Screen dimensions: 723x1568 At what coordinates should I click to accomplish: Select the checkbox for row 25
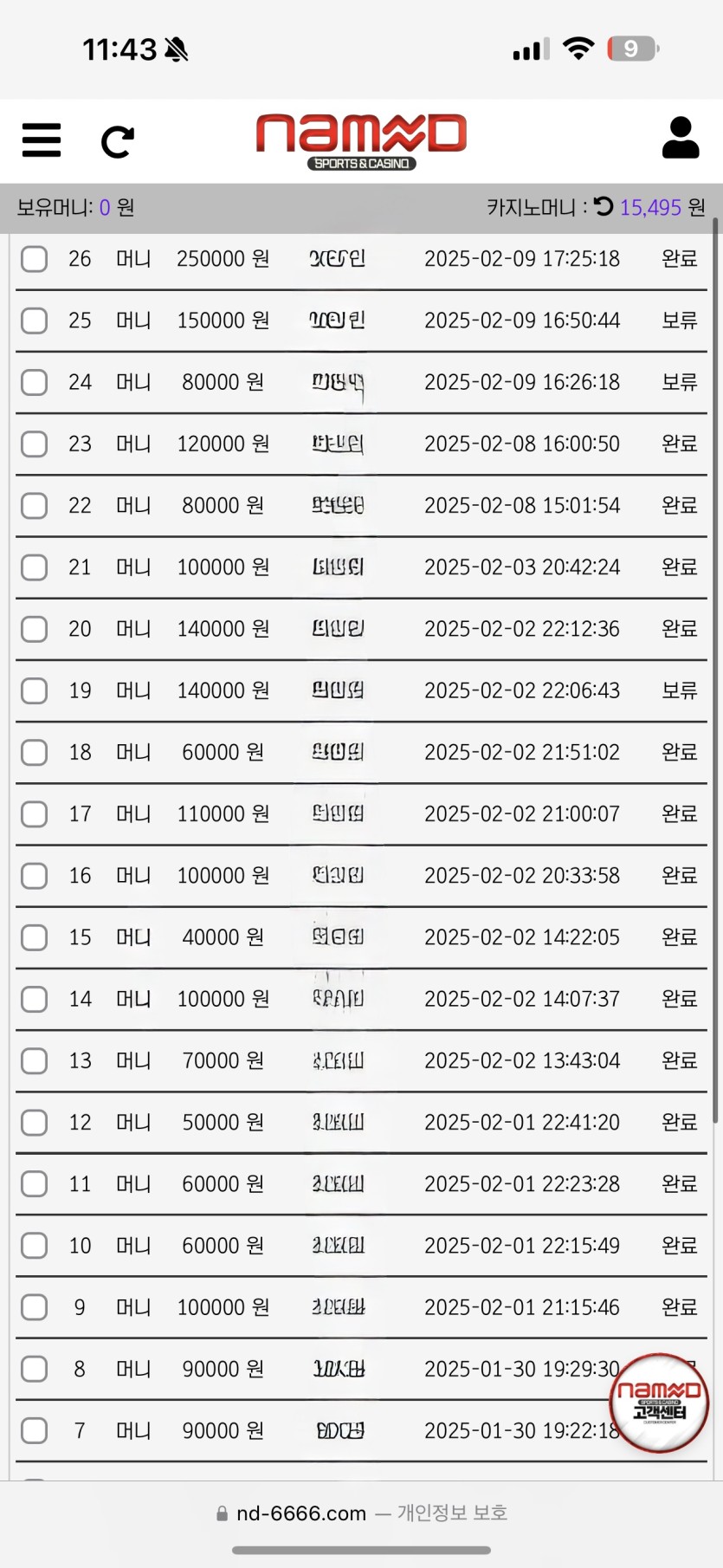[35, 321]
